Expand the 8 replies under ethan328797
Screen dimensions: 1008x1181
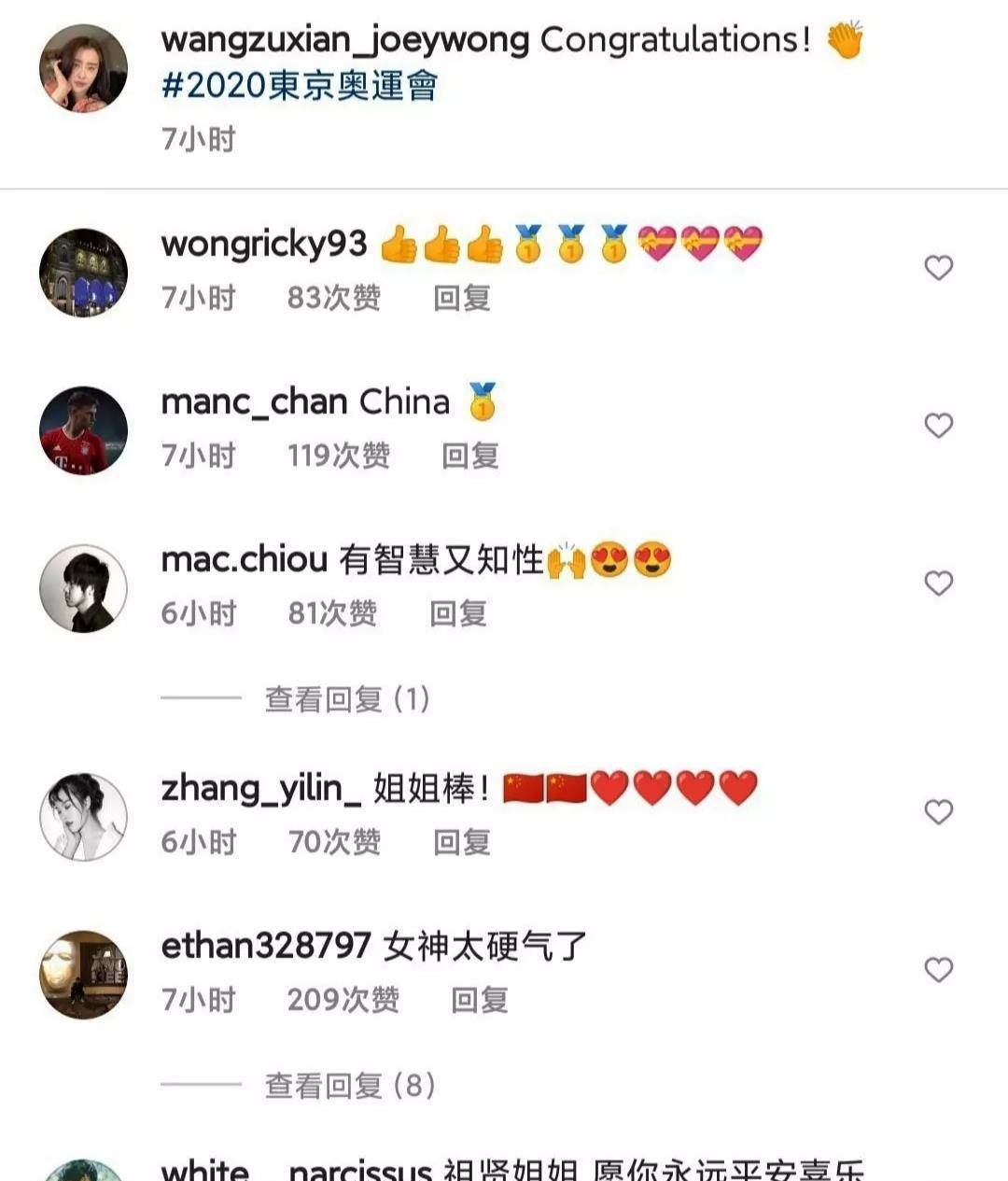[350, 1086]
